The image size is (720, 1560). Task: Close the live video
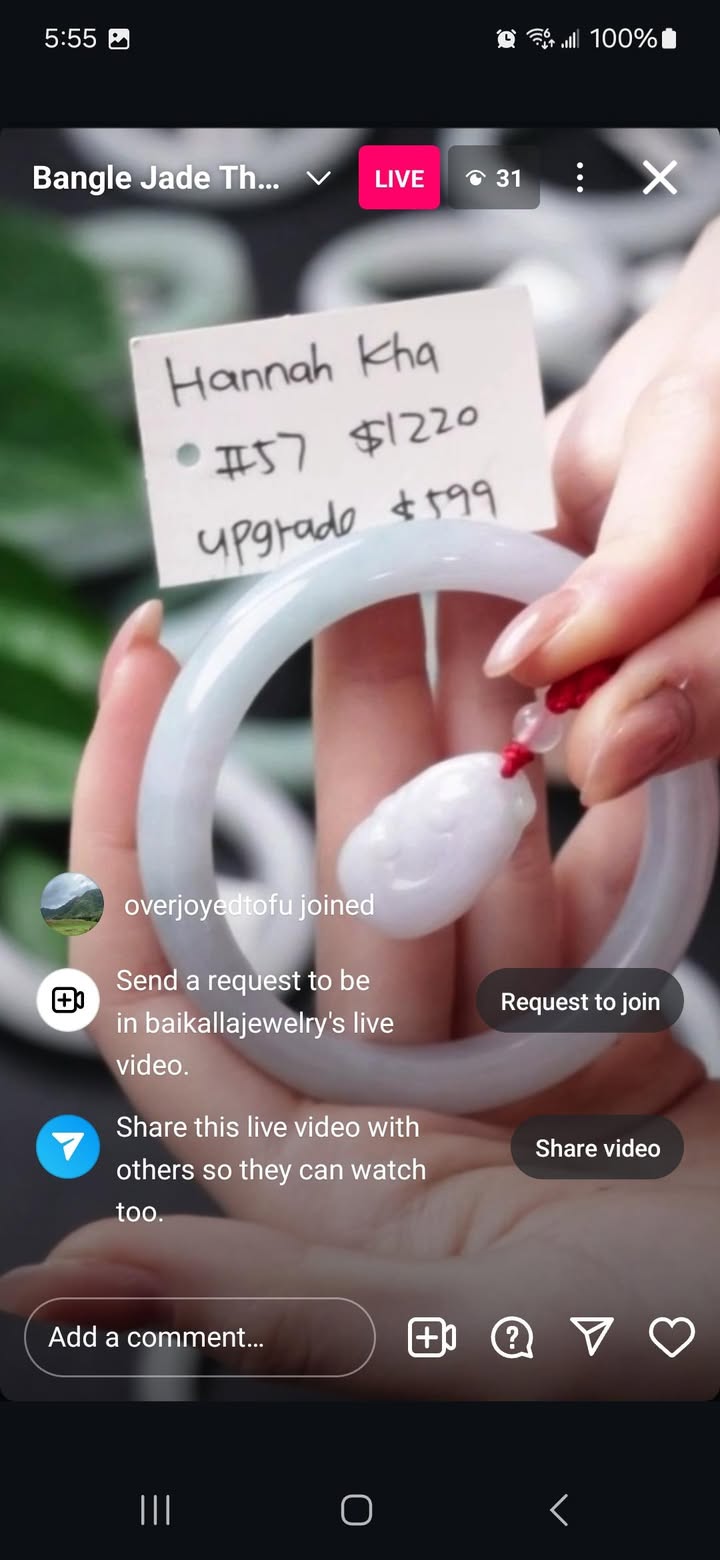tap(660, 178)
